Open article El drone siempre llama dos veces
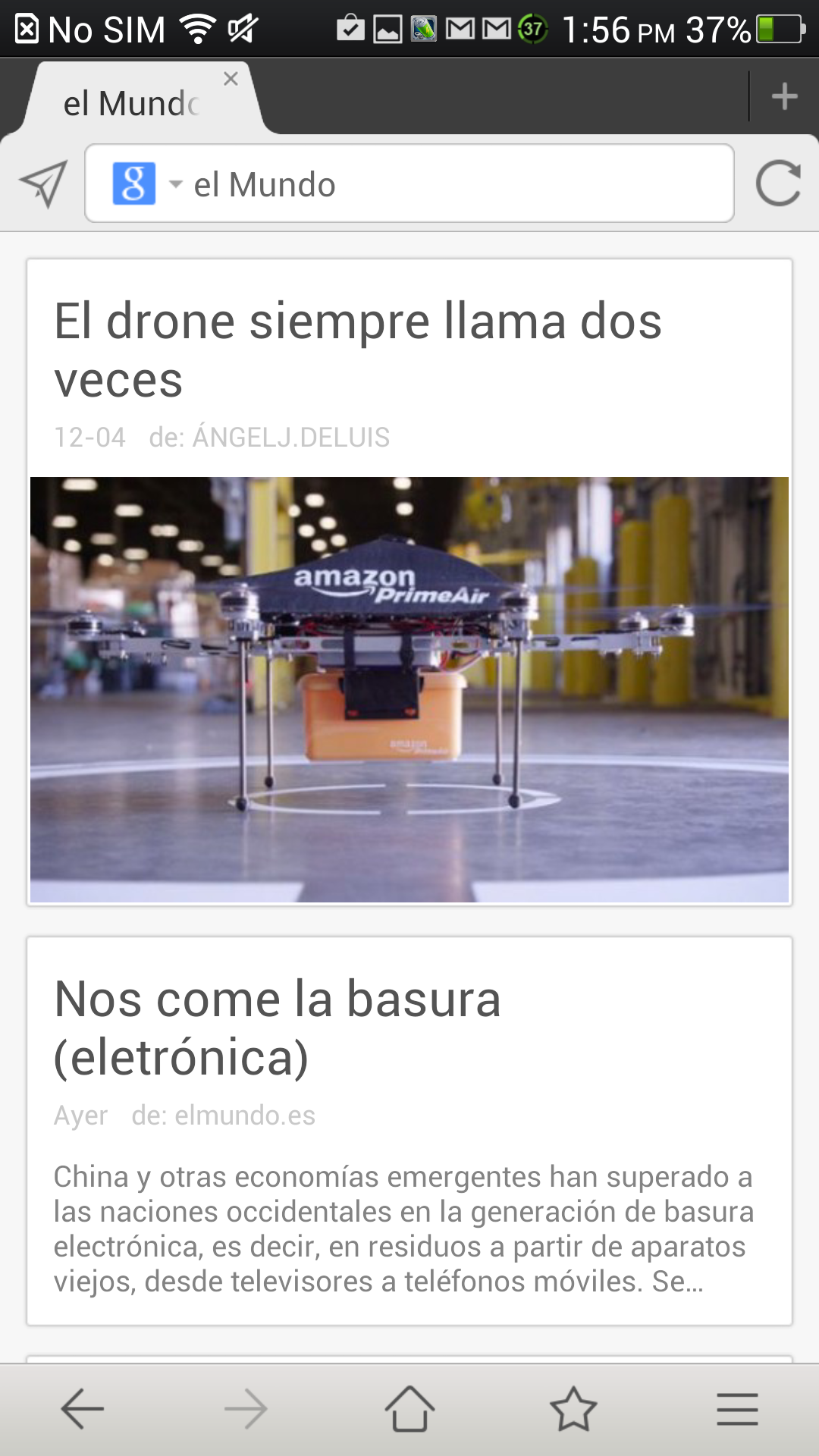 pyautogui.click(x=358, y=350)
